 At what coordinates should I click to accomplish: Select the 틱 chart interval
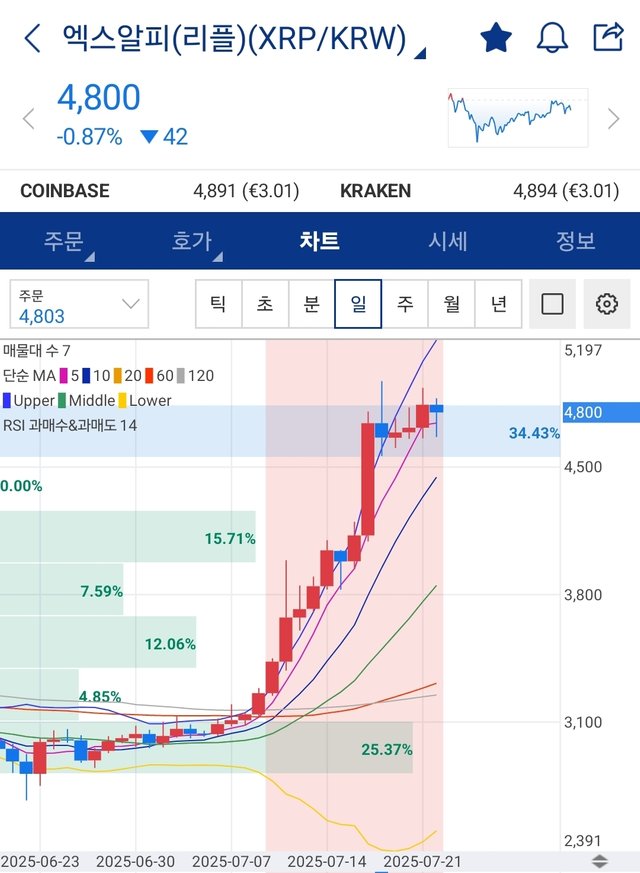[x=218, y=304]
